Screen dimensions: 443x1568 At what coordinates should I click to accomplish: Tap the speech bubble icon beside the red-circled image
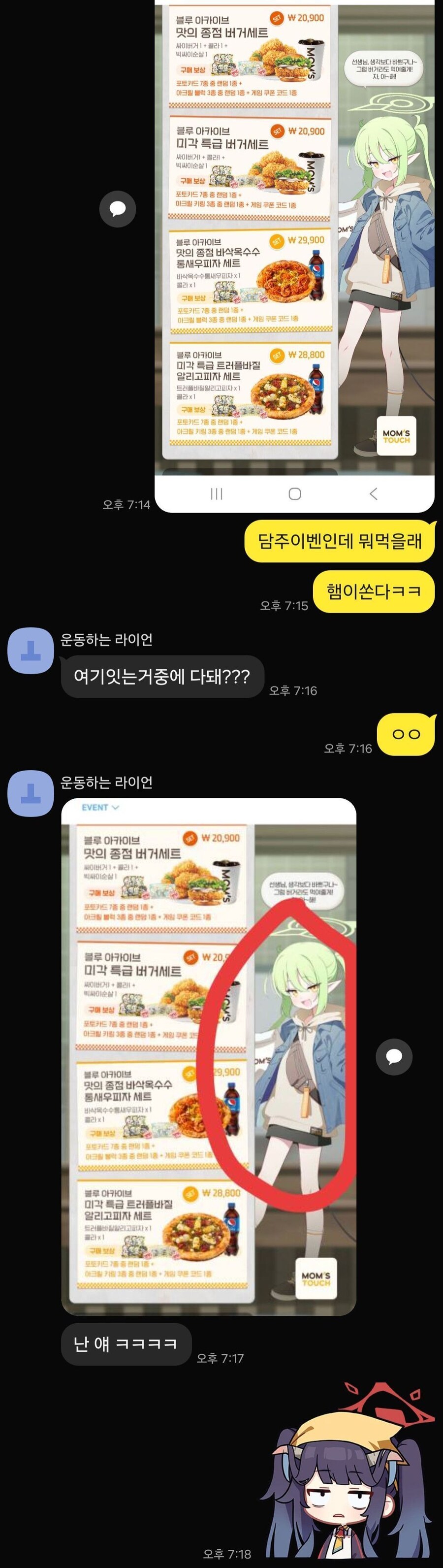coord(394,1056)
